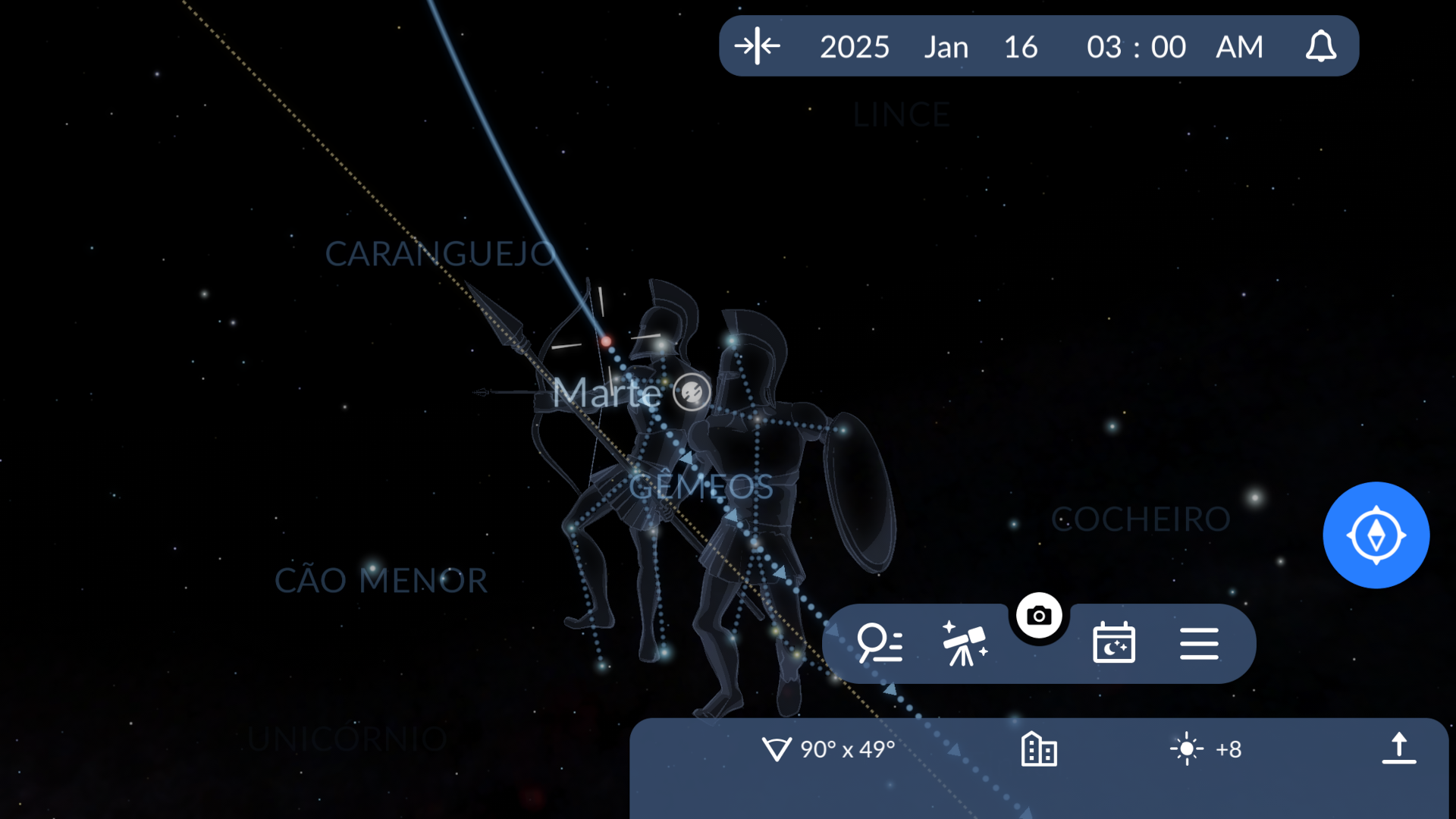Open the telescope stargazing icon
The height and width of the screenshot is (819, 1456).
(964, 644)
